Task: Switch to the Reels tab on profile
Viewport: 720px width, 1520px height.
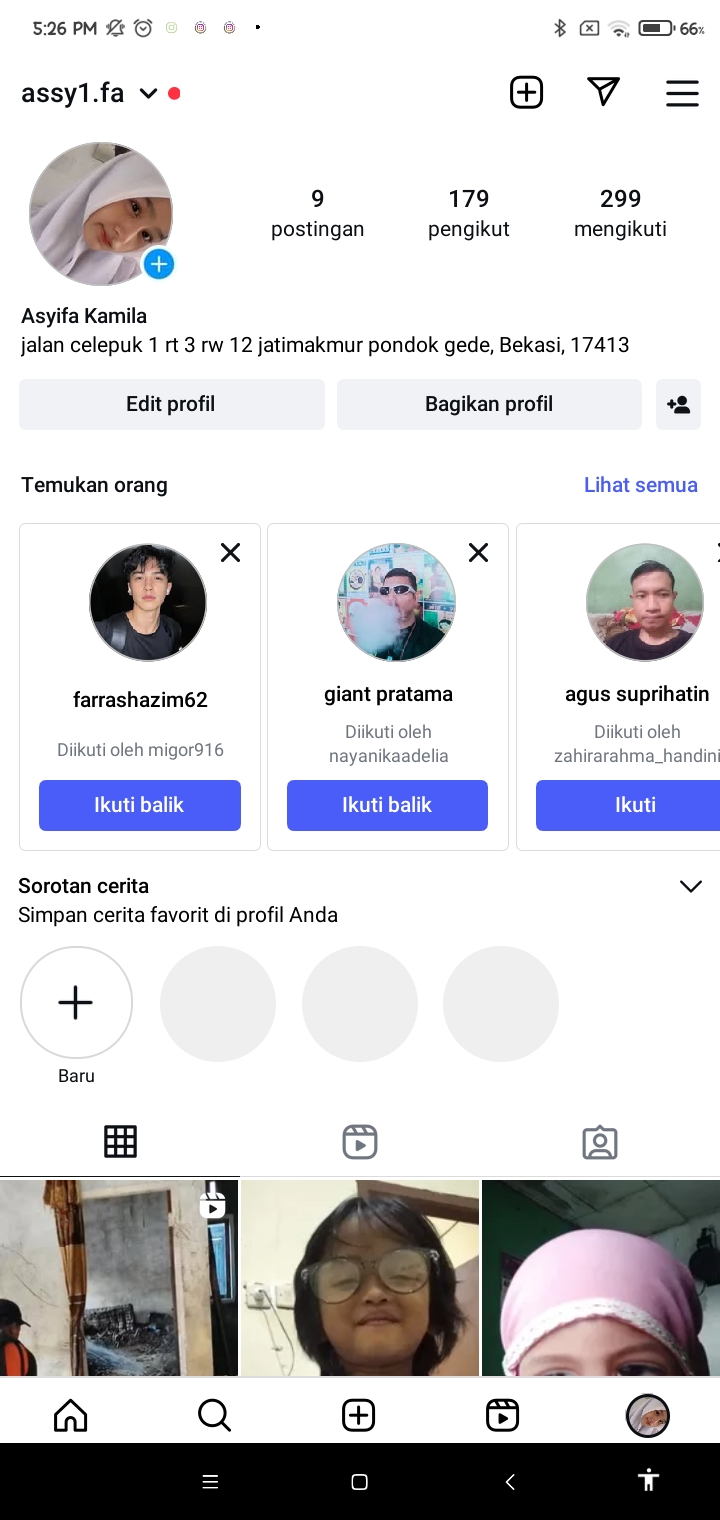Action: coord(360,1142)
